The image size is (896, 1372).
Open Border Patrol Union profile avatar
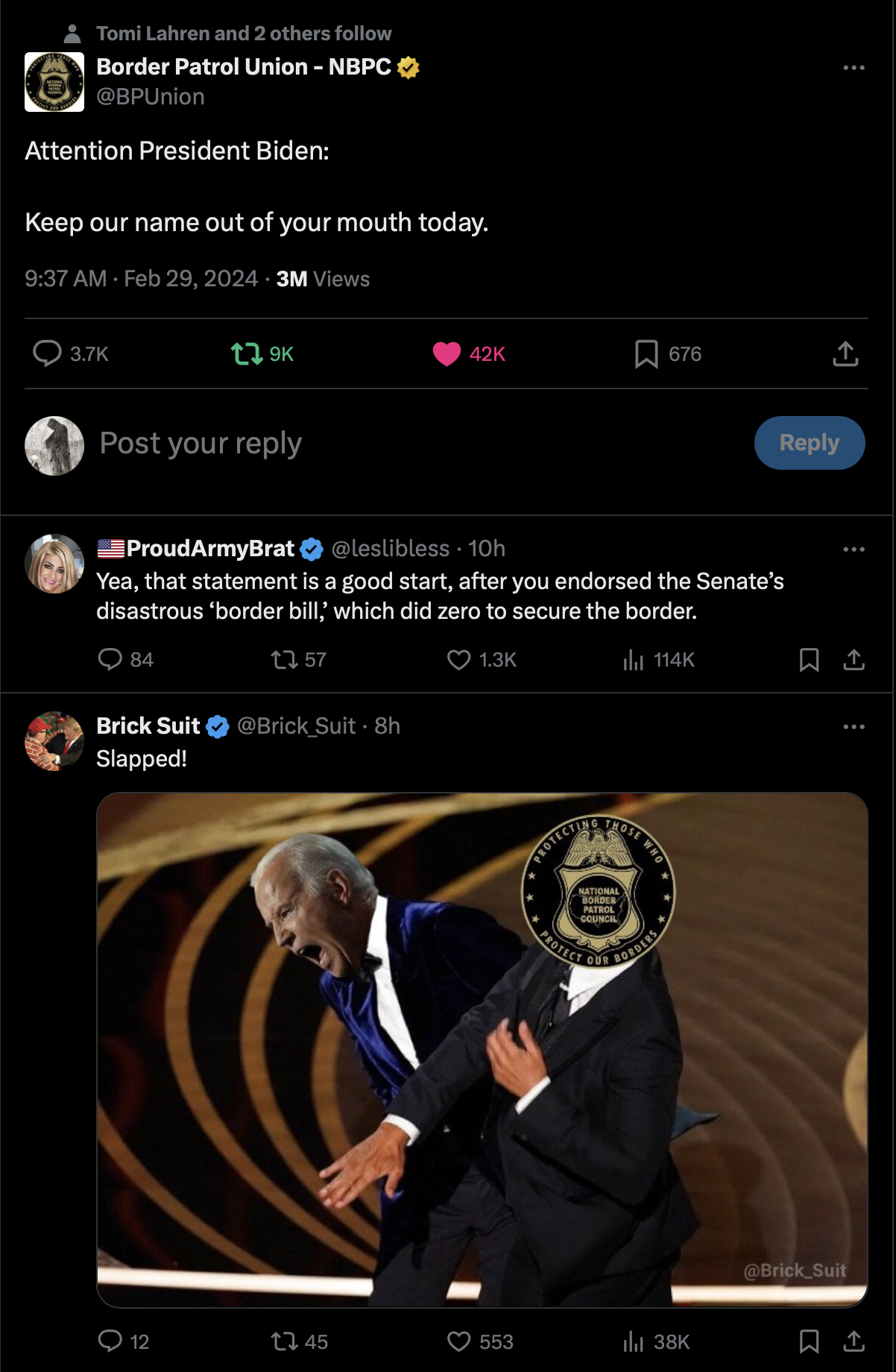[54, 82]
